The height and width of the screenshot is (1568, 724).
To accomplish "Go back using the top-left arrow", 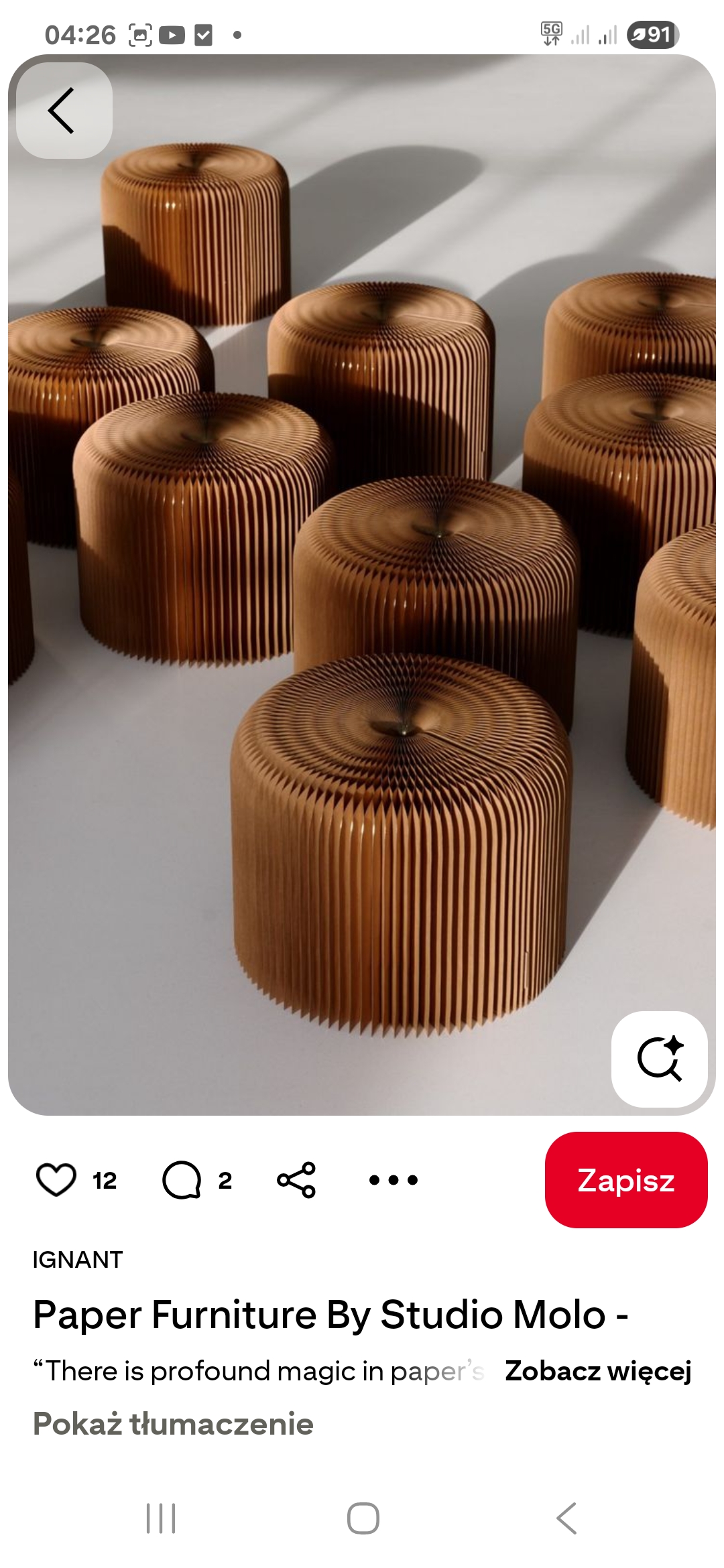I will [64, 111].
